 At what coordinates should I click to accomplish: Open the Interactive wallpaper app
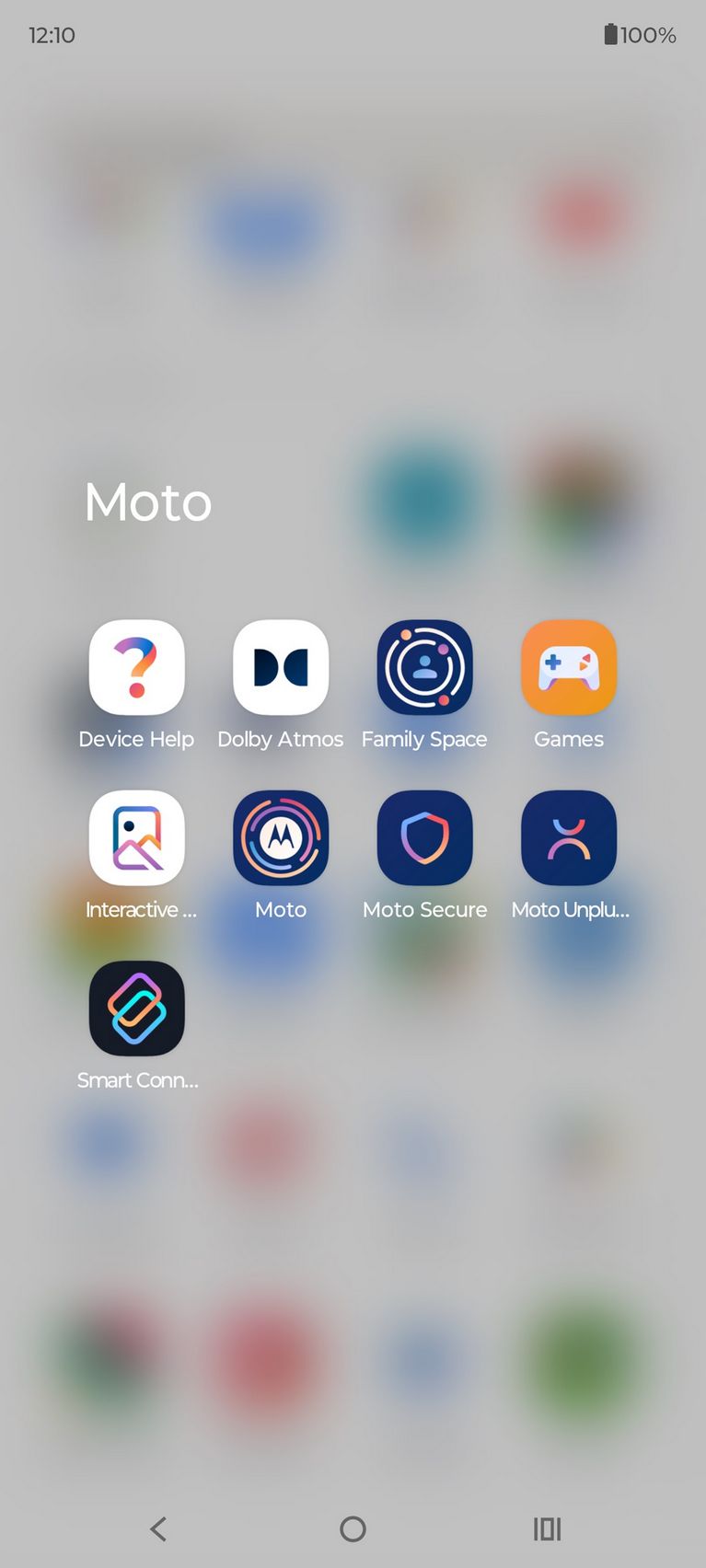click(x=136, y=838)
